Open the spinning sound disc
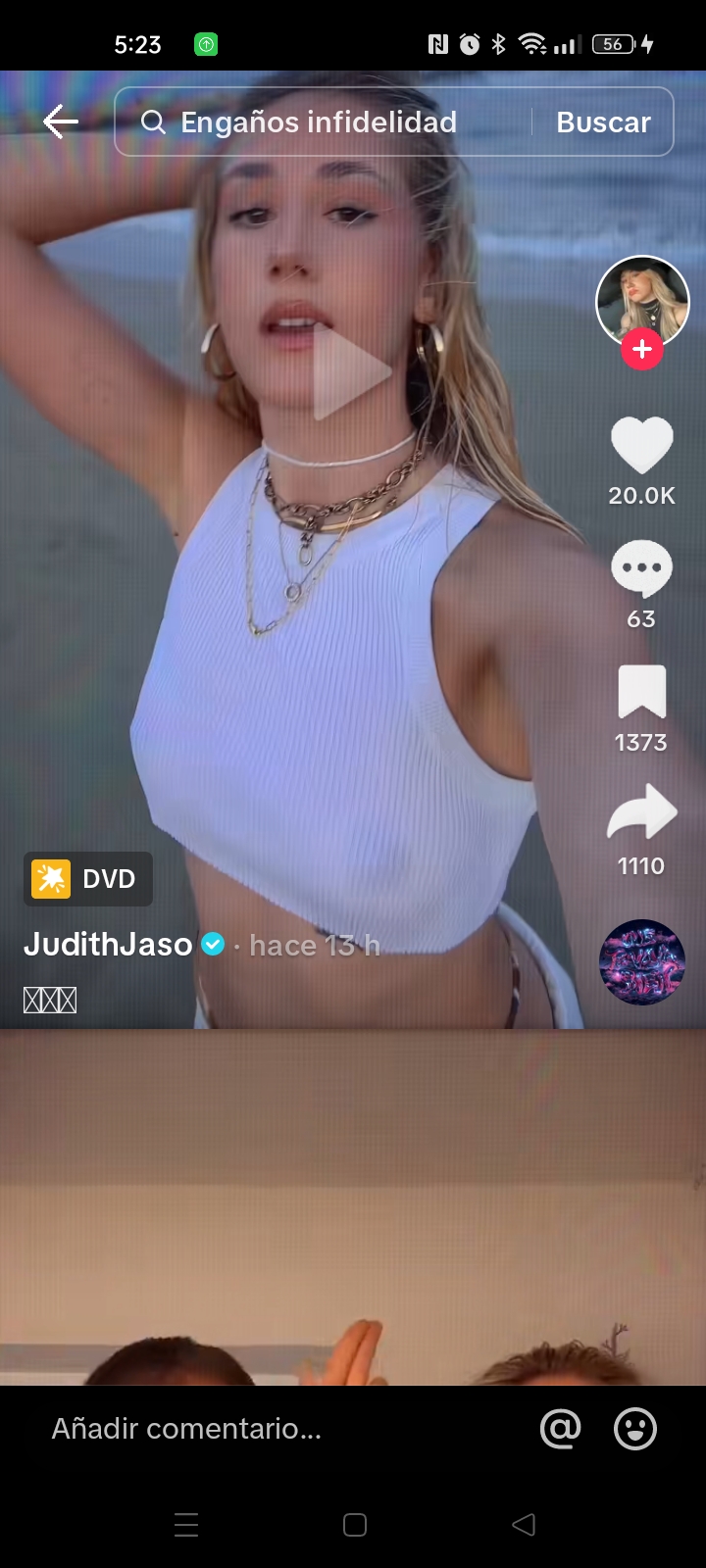This screenshot has height=1568, width=706. click(642, 962)
